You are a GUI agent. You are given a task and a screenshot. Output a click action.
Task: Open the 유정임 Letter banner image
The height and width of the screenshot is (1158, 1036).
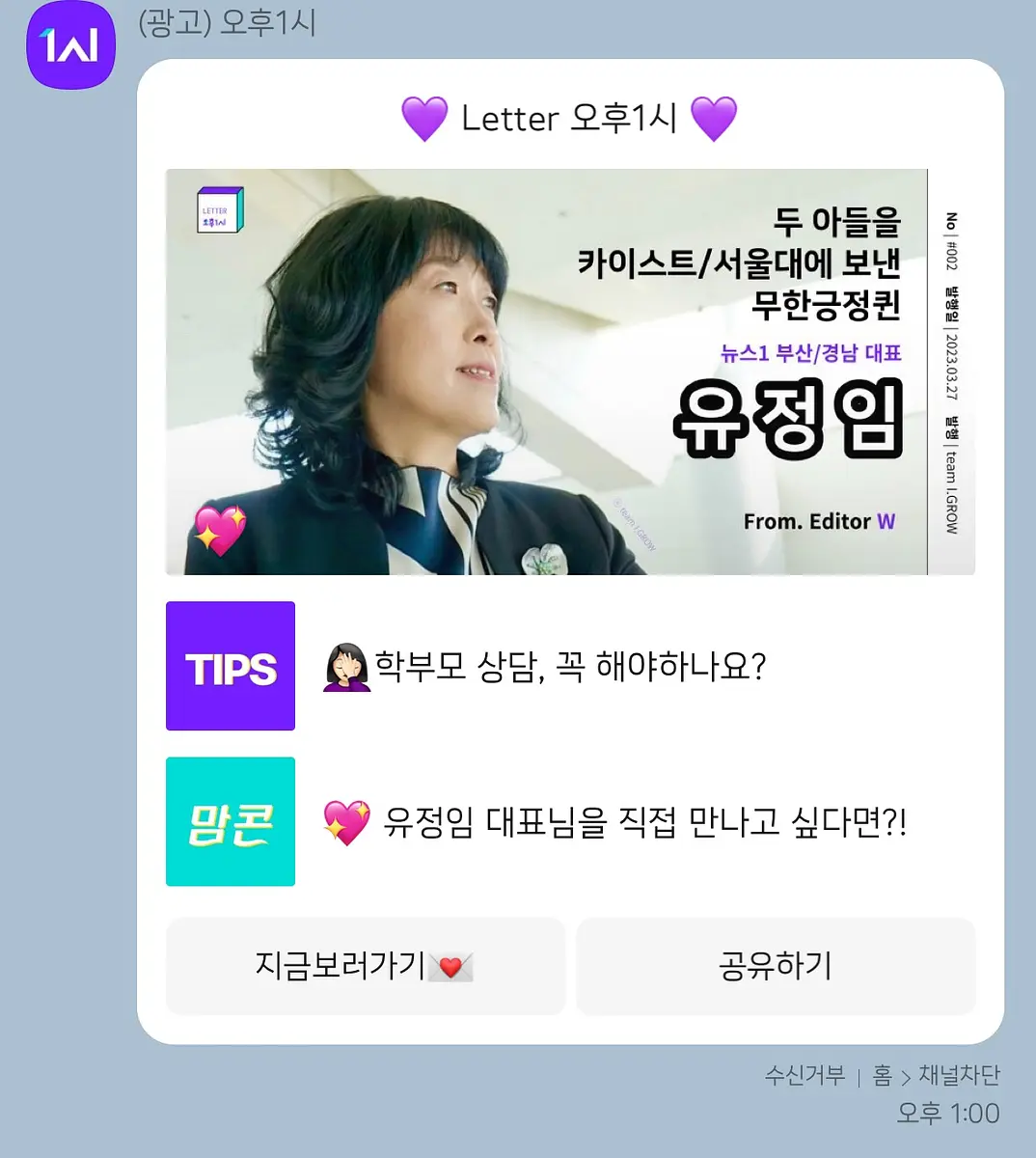570,372
